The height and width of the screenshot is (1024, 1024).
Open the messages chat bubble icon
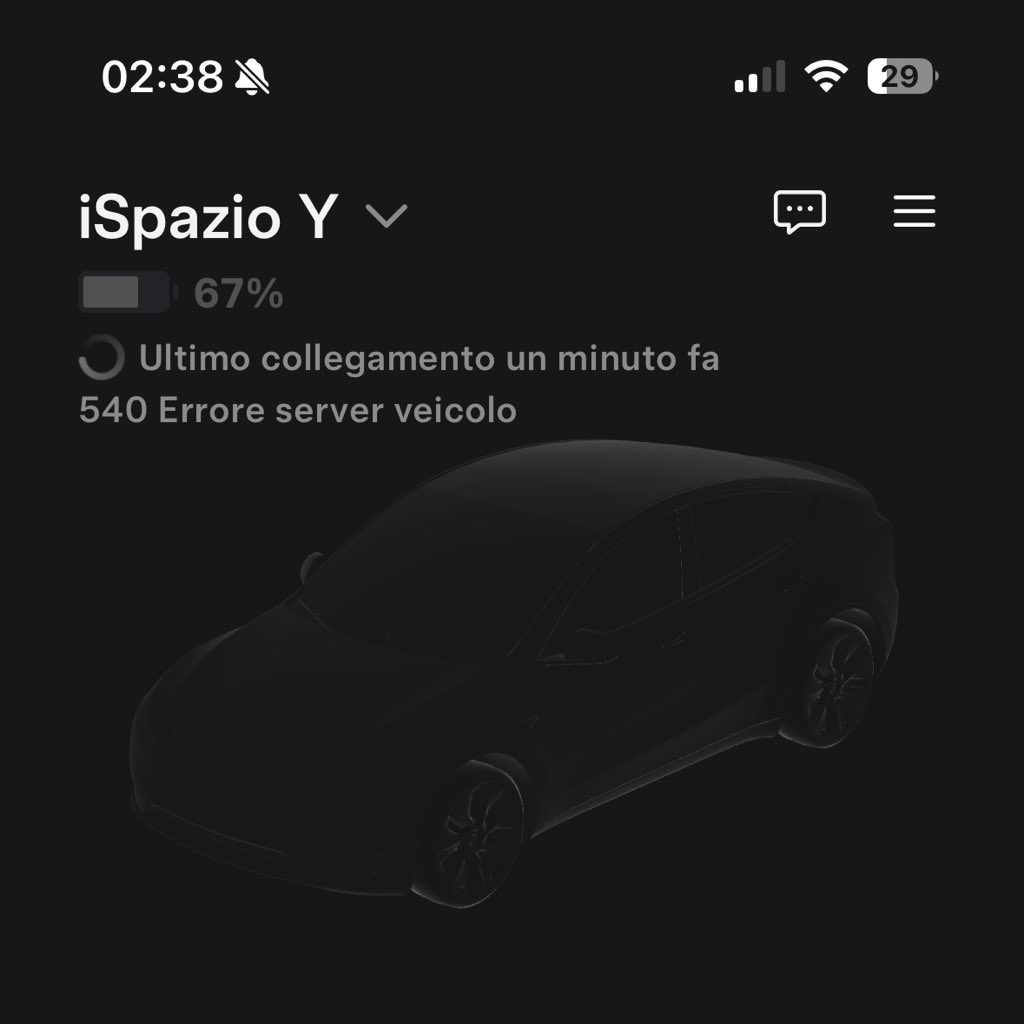799,211
